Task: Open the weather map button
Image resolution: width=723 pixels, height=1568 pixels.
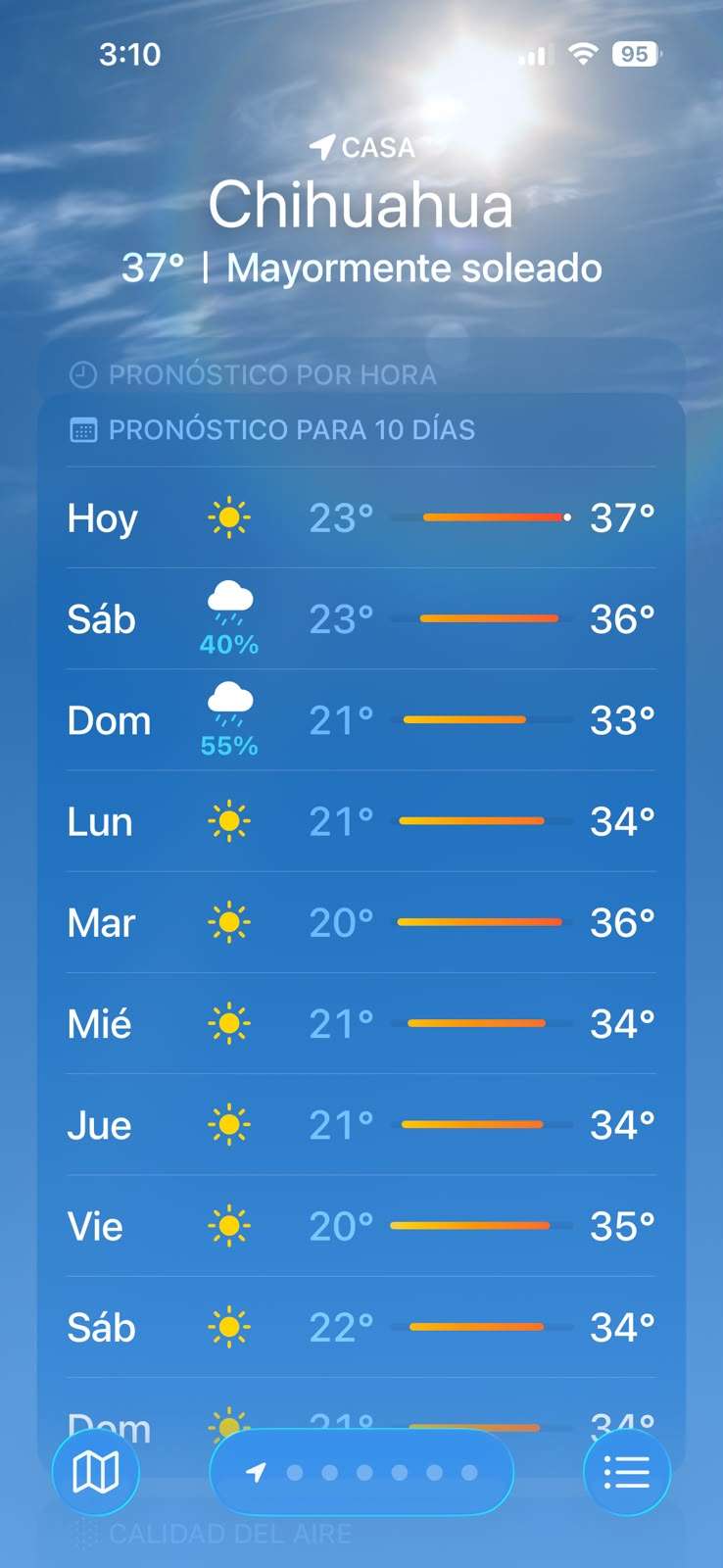Action: 96,1472
